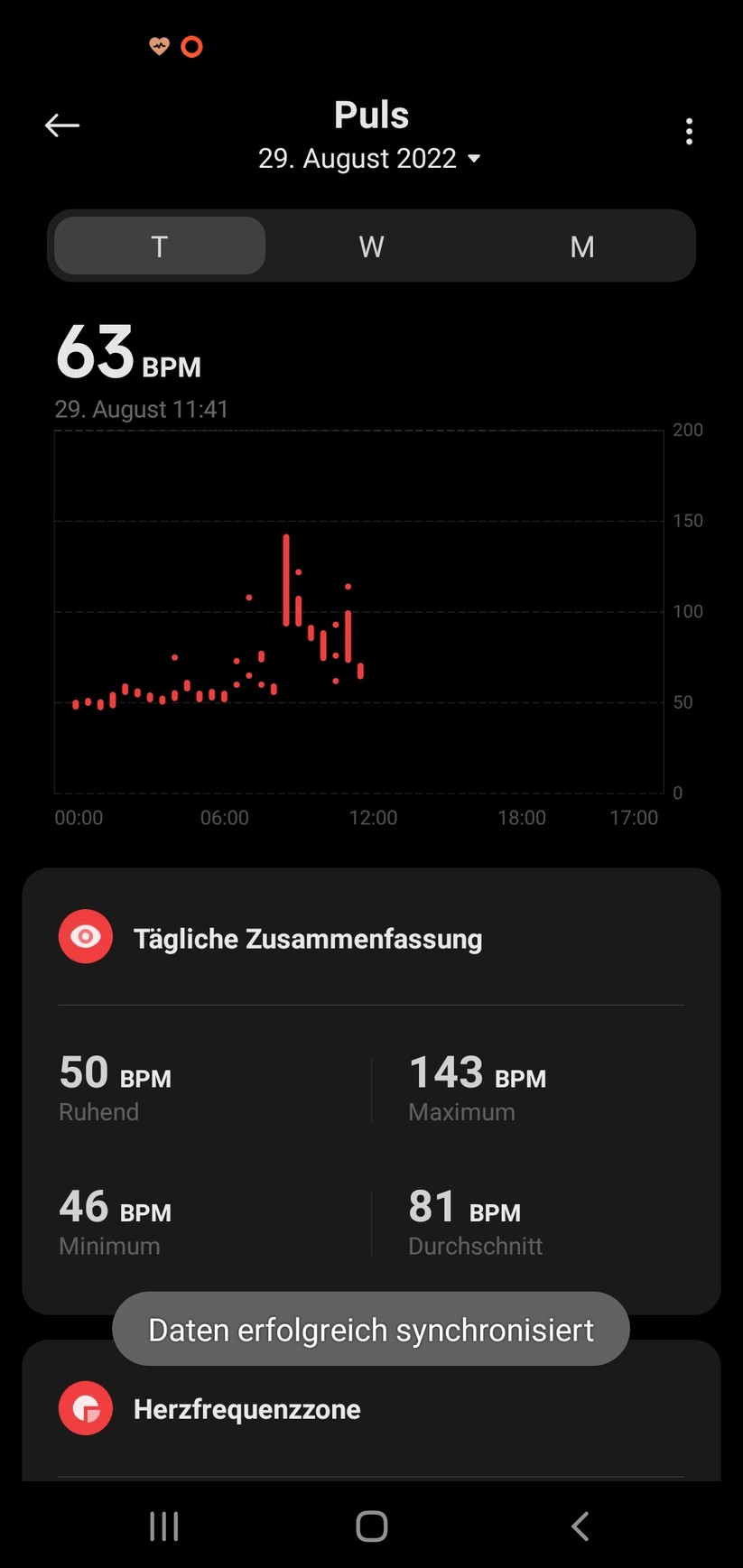
Task: Tap the system back button
Action: click(580, 1526)
